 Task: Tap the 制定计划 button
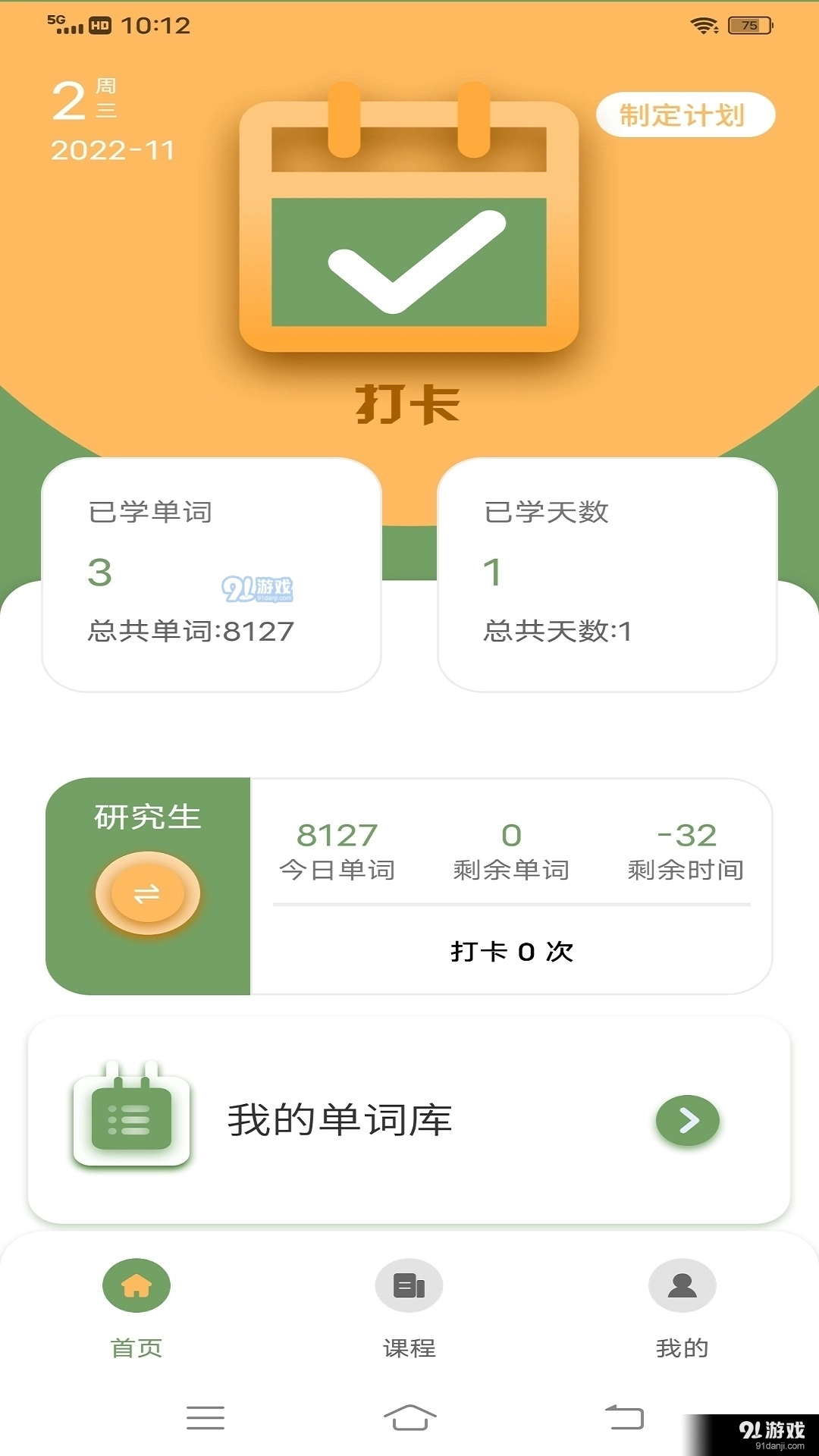click(x=683, y=115)
